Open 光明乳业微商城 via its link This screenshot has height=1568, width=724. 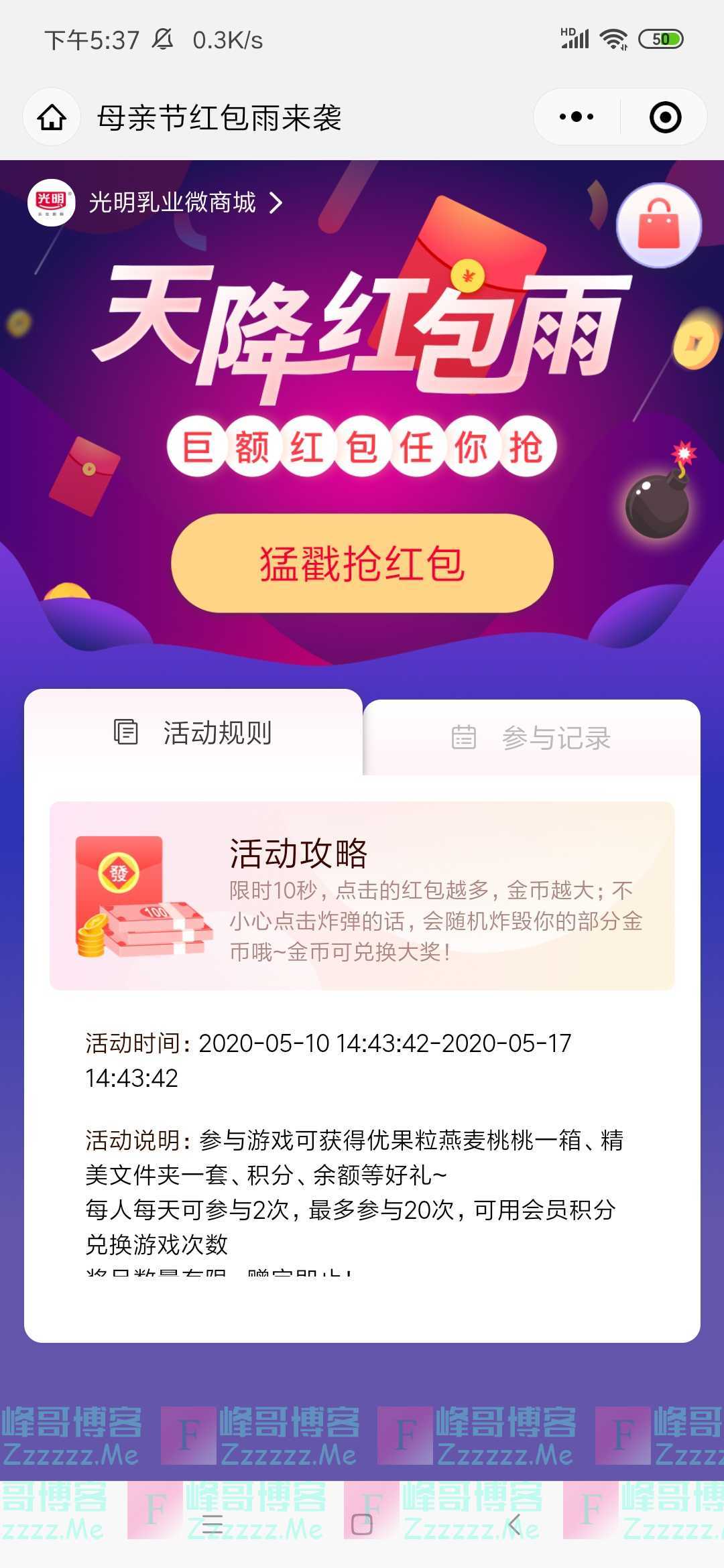(174, 203)
